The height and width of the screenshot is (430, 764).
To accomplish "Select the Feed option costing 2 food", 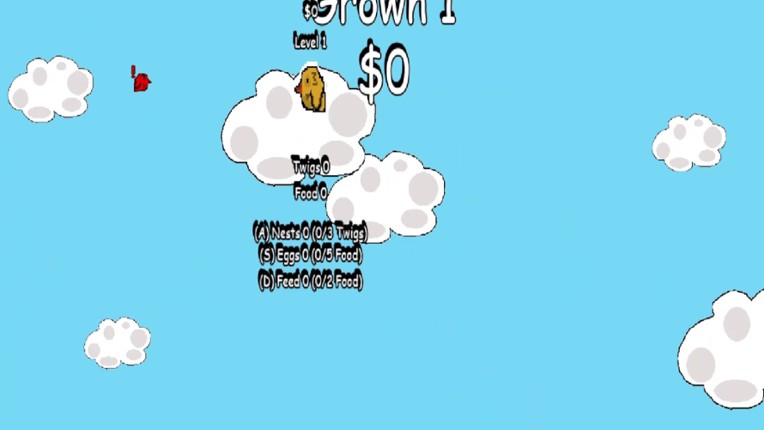I will pos(310,282).
